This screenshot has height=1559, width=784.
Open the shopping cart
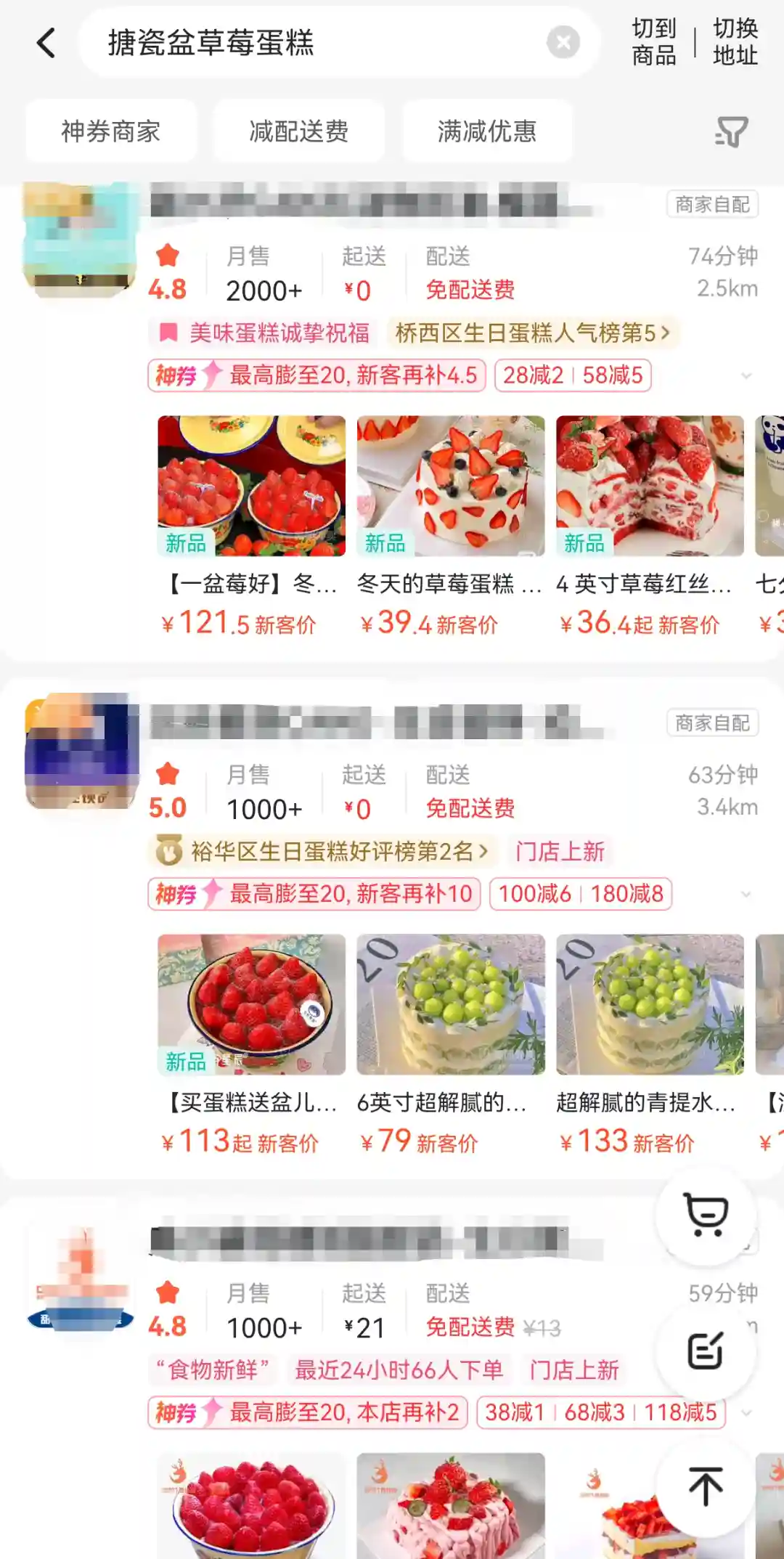(x=706, y=1215)
